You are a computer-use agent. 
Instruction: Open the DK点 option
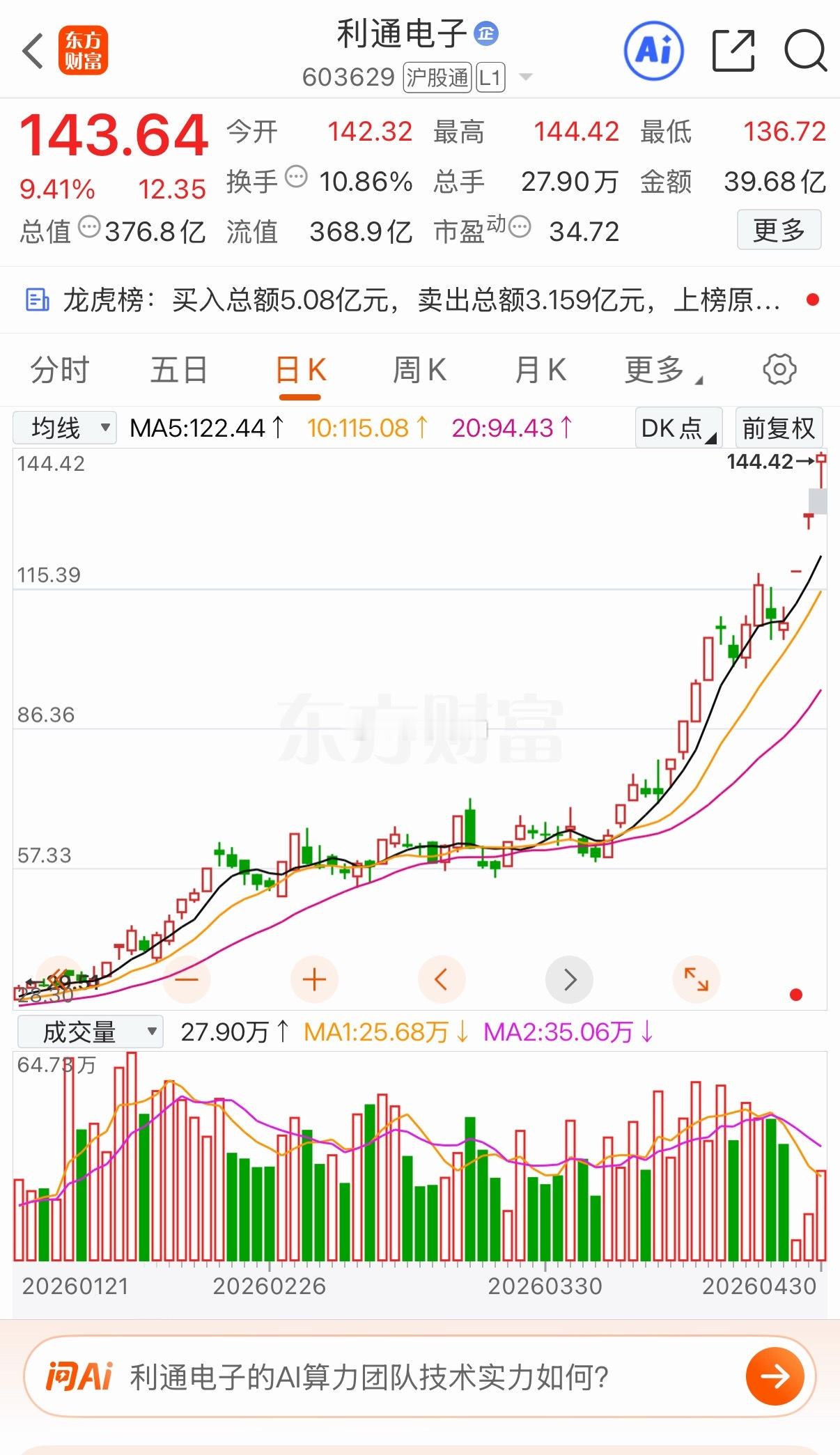679,428
